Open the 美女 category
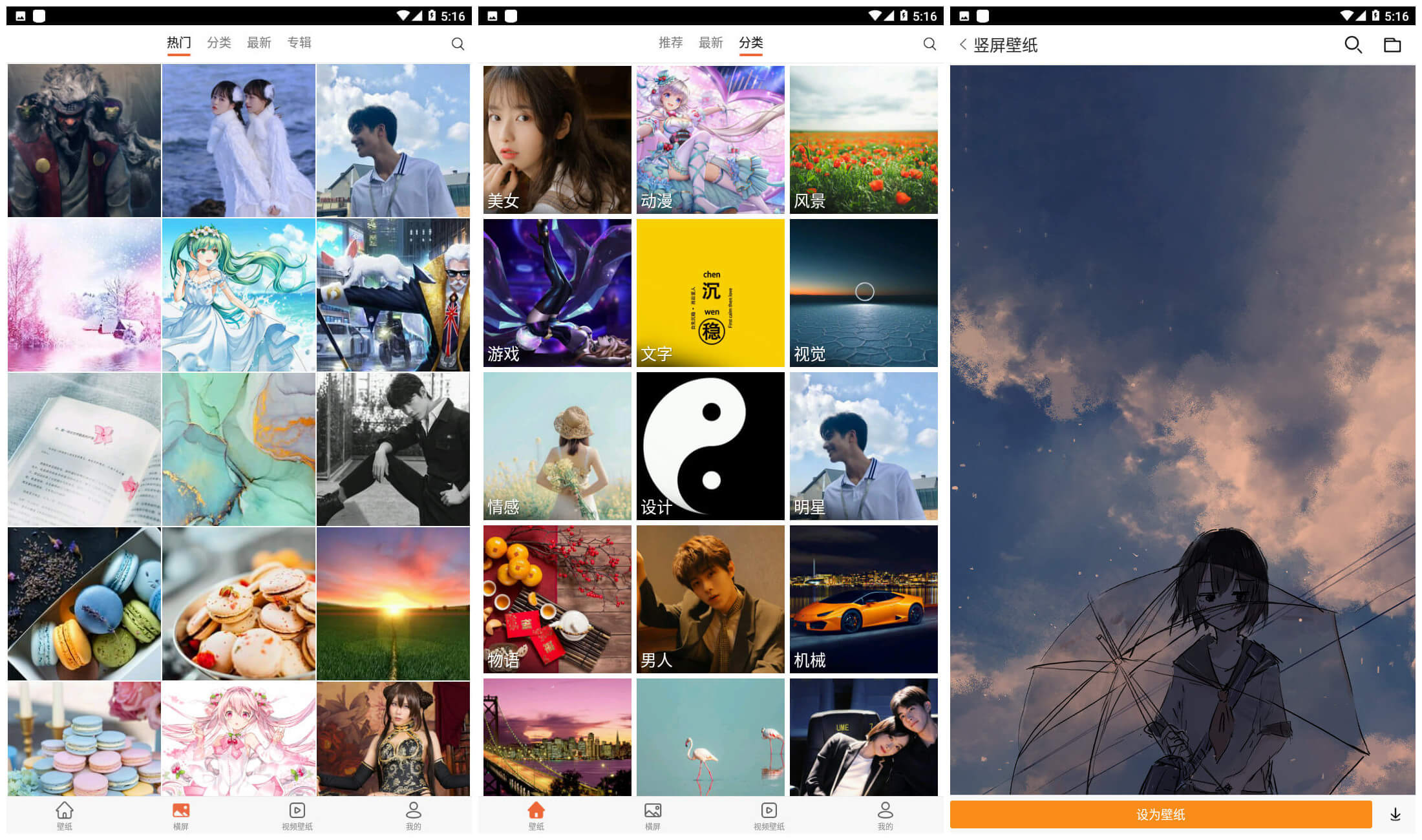 (557, 140)
